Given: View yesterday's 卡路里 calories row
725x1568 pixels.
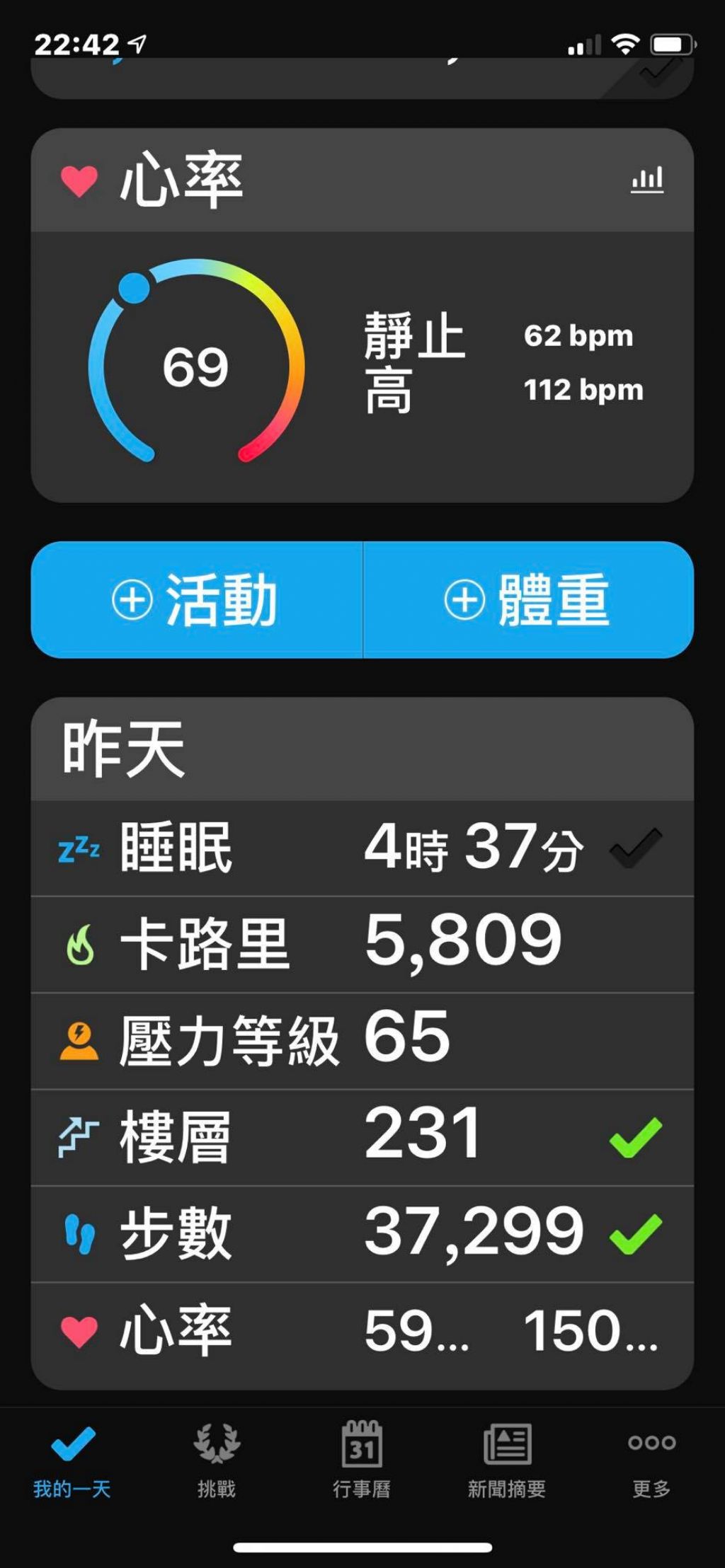Looking at the screenshot, I should click(x=362, y=945).
